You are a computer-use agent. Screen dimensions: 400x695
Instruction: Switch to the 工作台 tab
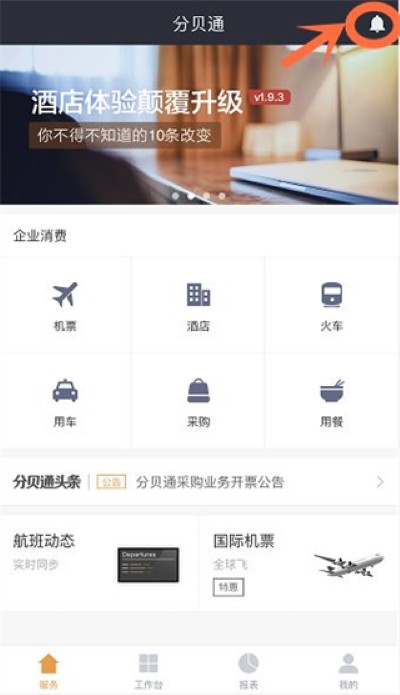(x=149, y=671)
